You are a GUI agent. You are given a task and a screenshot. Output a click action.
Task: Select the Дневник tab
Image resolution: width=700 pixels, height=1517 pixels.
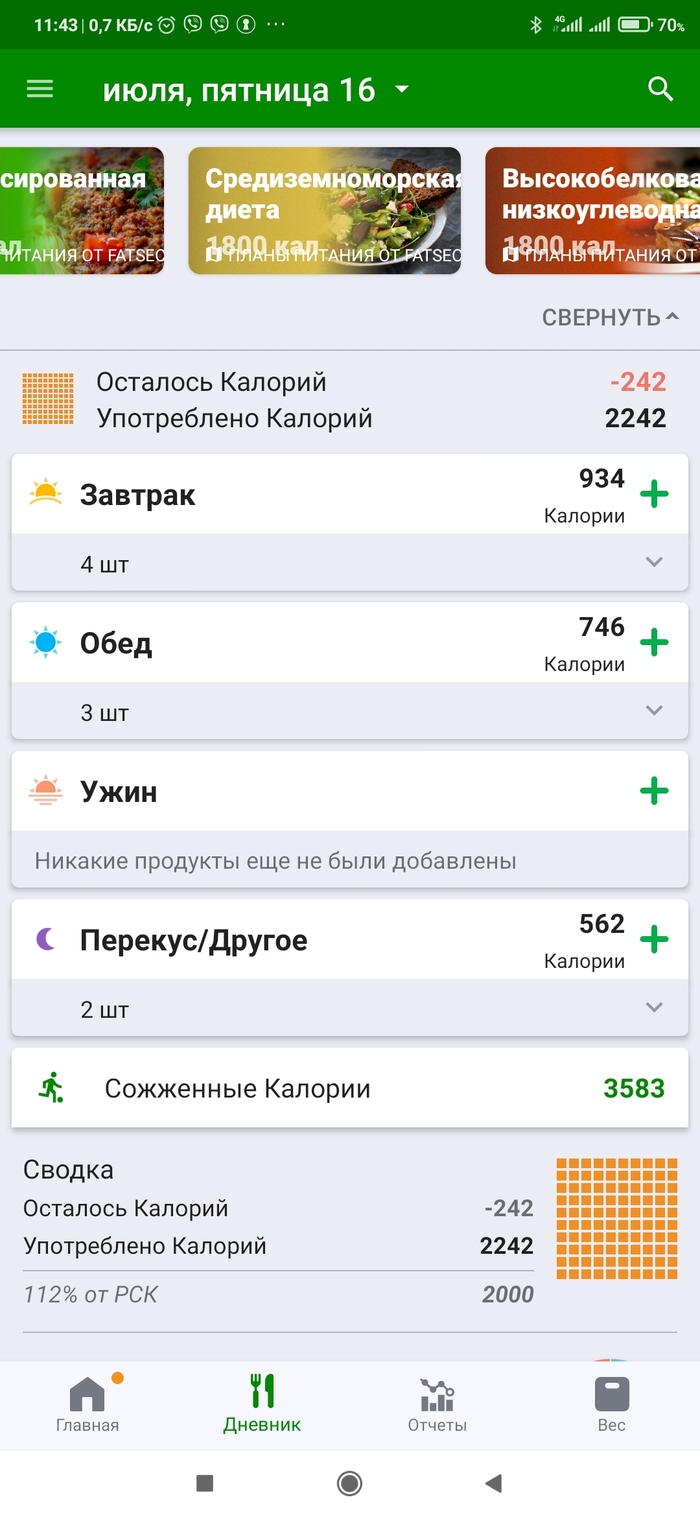point(262,1404)
